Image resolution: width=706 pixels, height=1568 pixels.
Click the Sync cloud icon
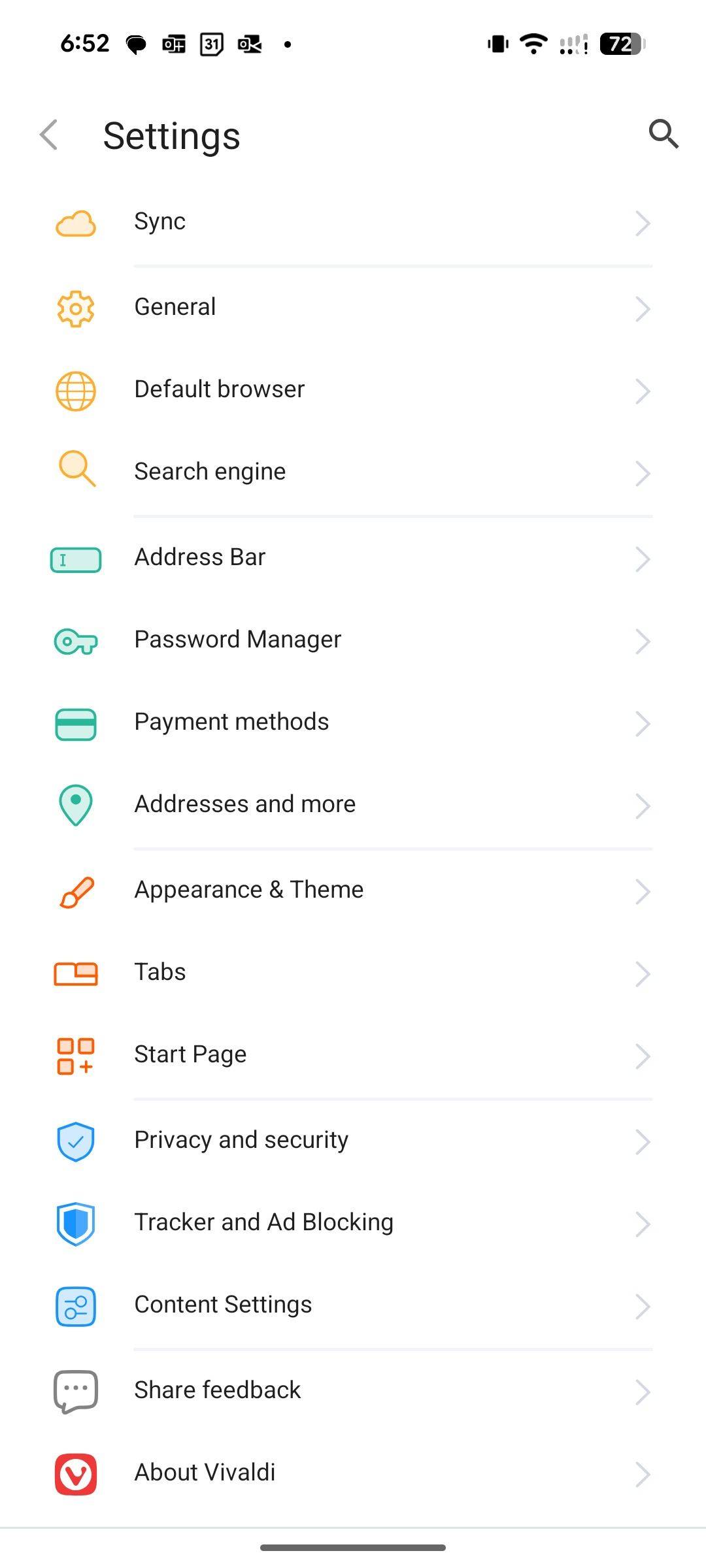[75, 222]
